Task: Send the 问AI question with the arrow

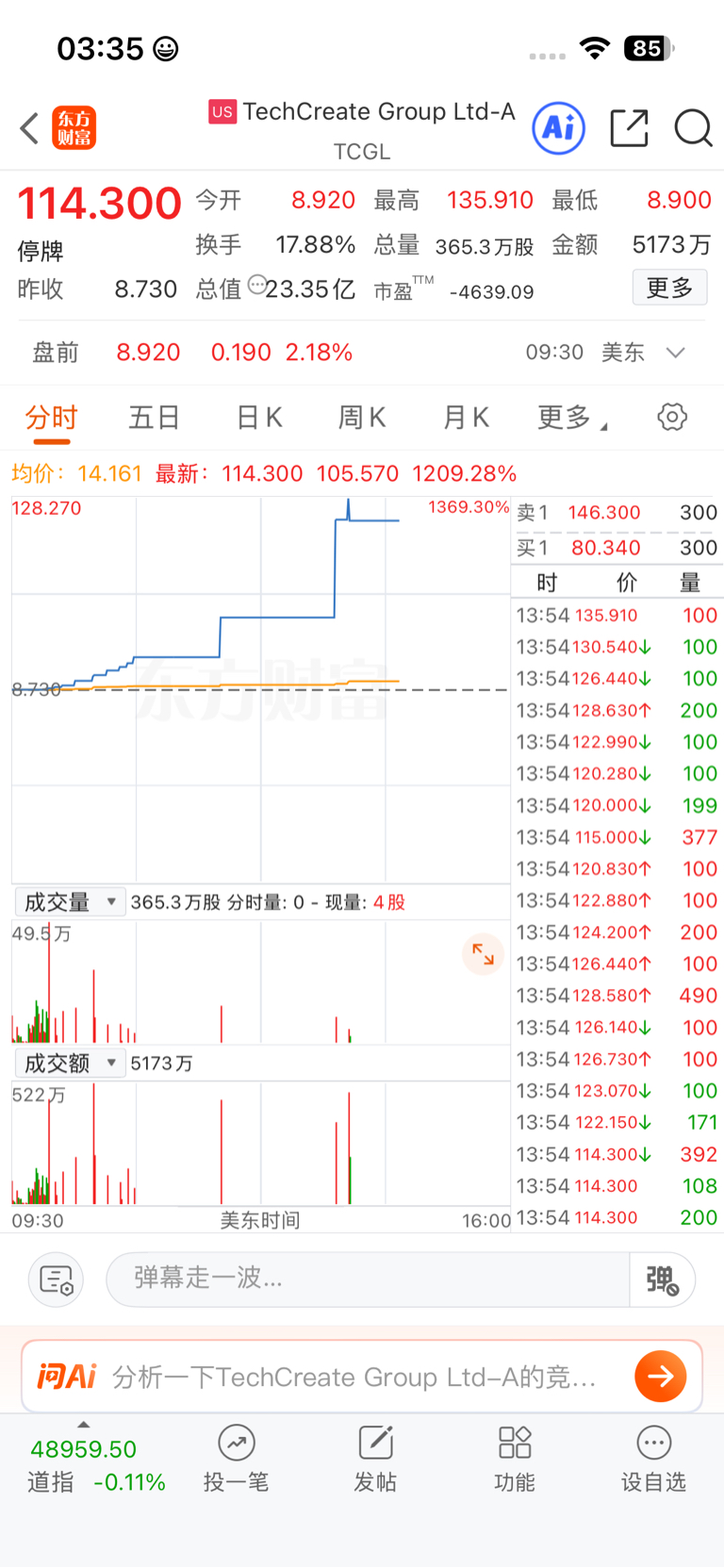Action: click(660, 1377)
